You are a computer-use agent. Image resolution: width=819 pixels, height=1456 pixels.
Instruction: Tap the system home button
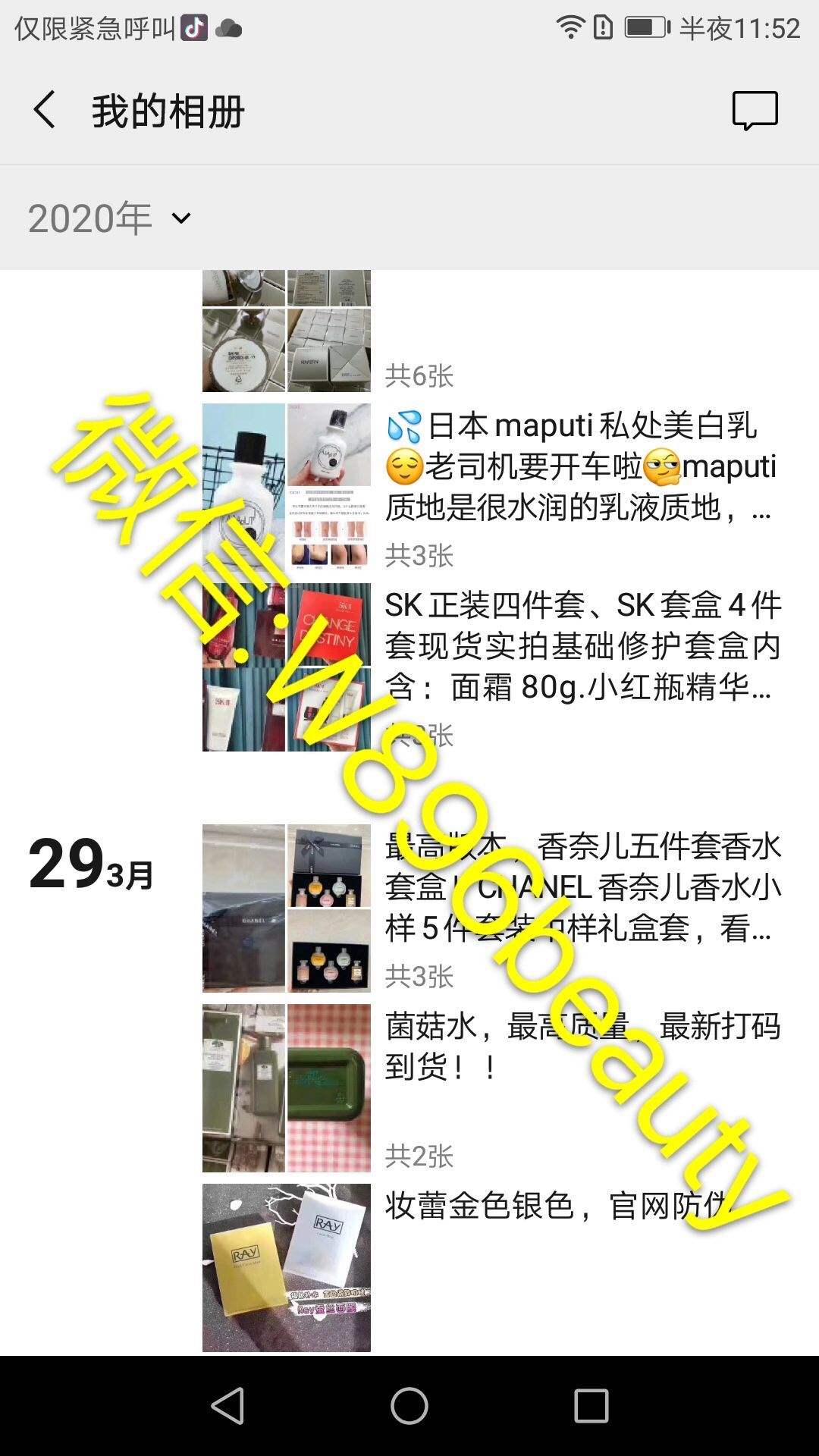409,1406
